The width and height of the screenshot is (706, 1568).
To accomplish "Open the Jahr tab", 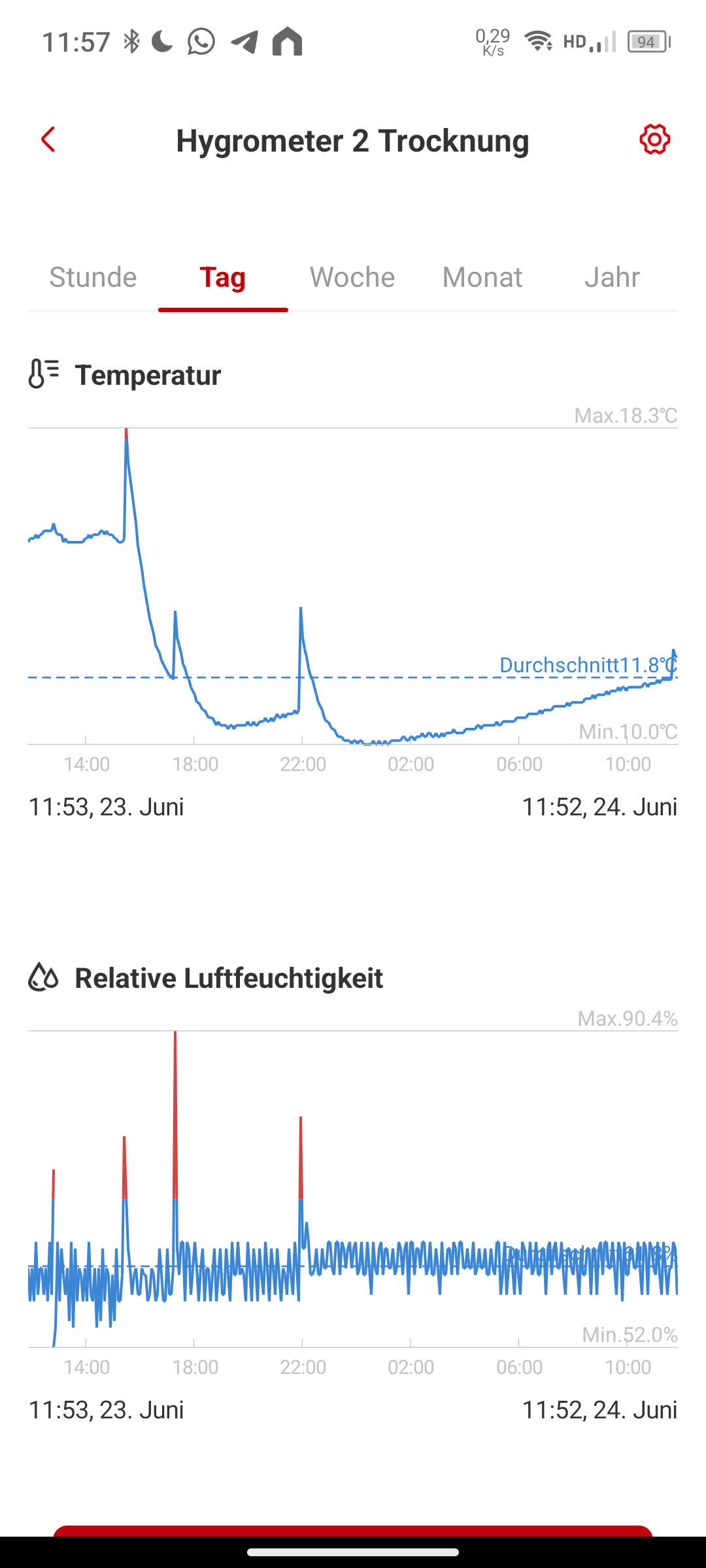I will [612, 277].
